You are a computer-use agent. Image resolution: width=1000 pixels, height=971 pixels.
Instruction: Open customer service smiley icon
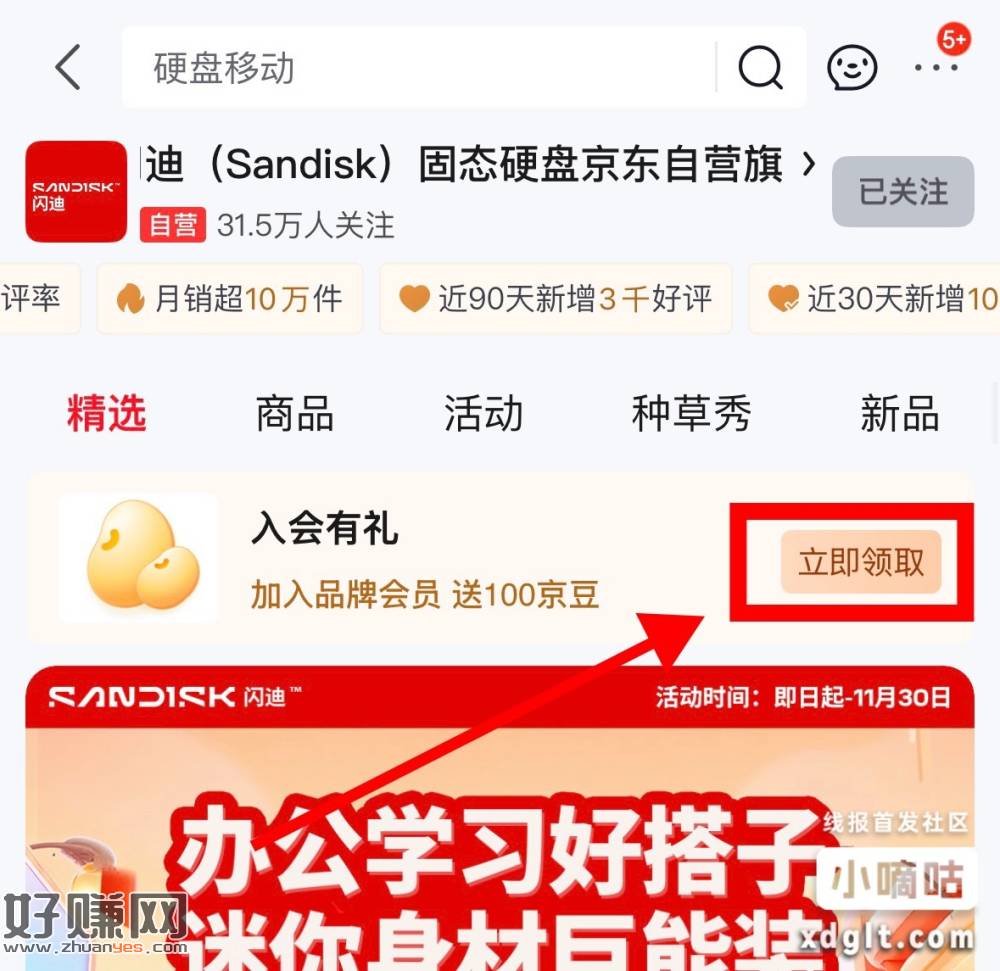[852, 68]
